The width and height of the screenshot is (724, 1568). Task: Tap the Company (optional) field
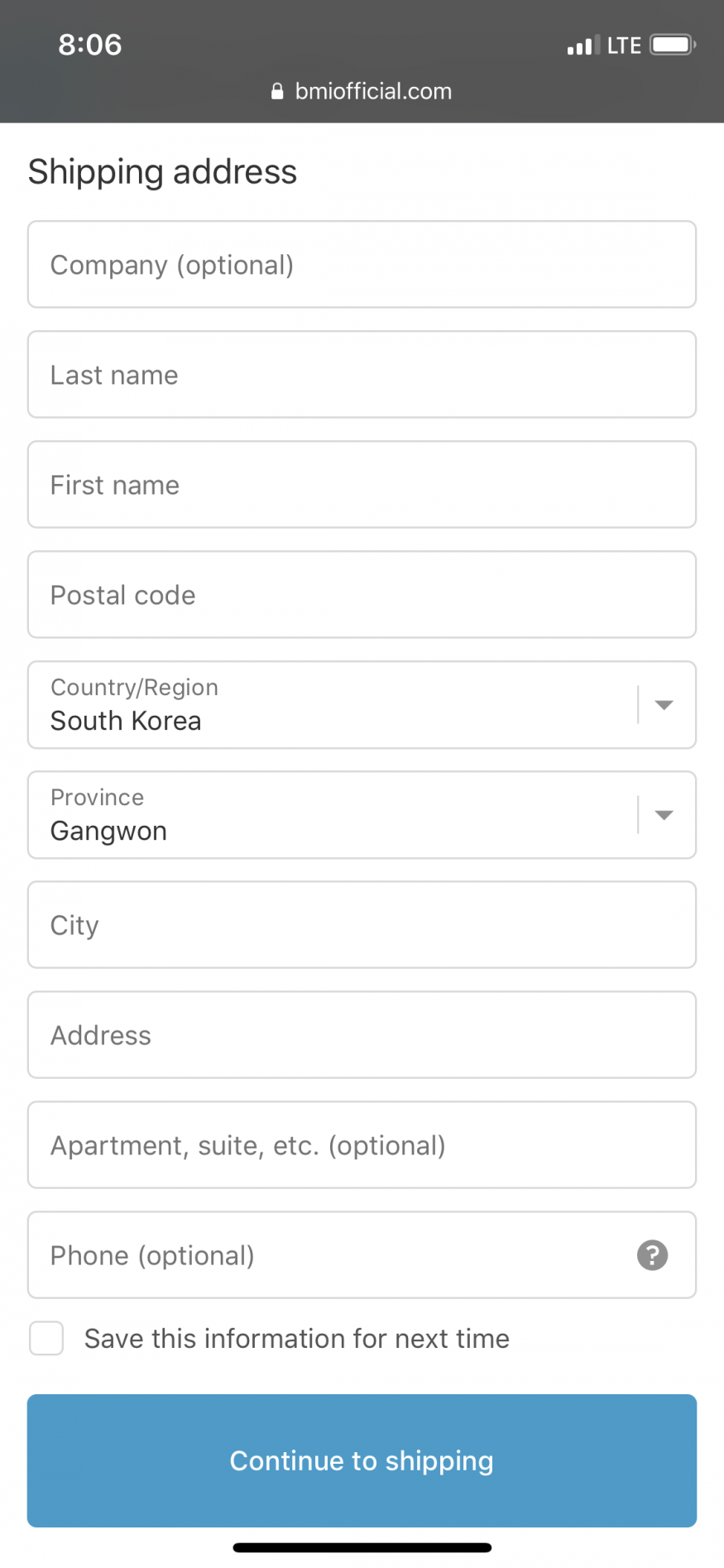tap(362, 265)
